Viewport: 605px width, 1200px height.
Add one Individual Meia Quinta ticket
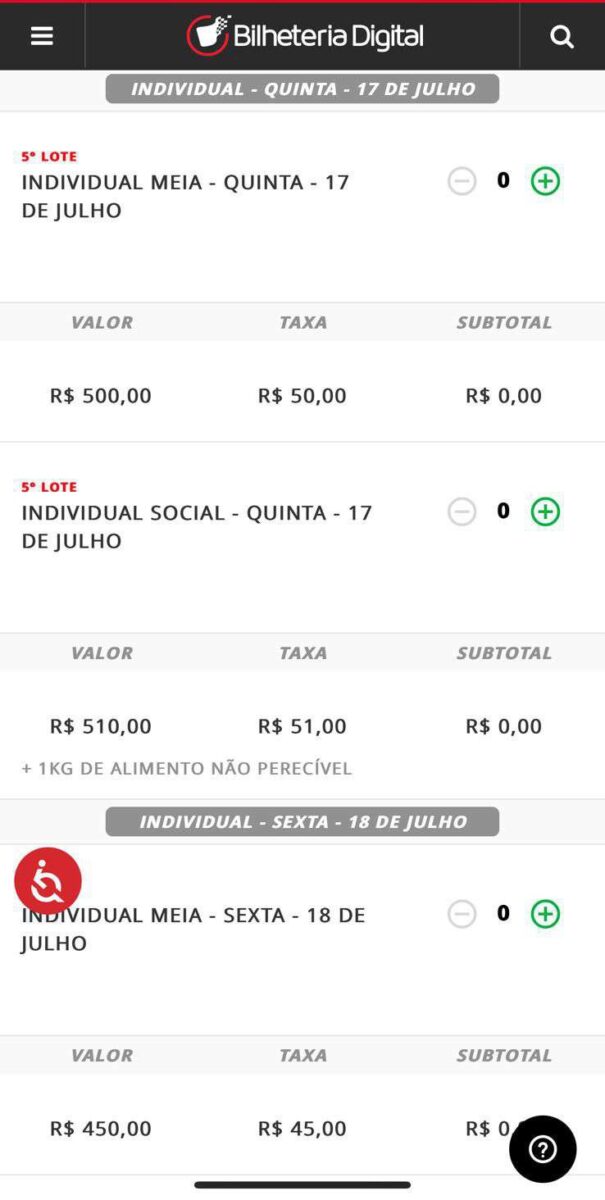(545, 181)
